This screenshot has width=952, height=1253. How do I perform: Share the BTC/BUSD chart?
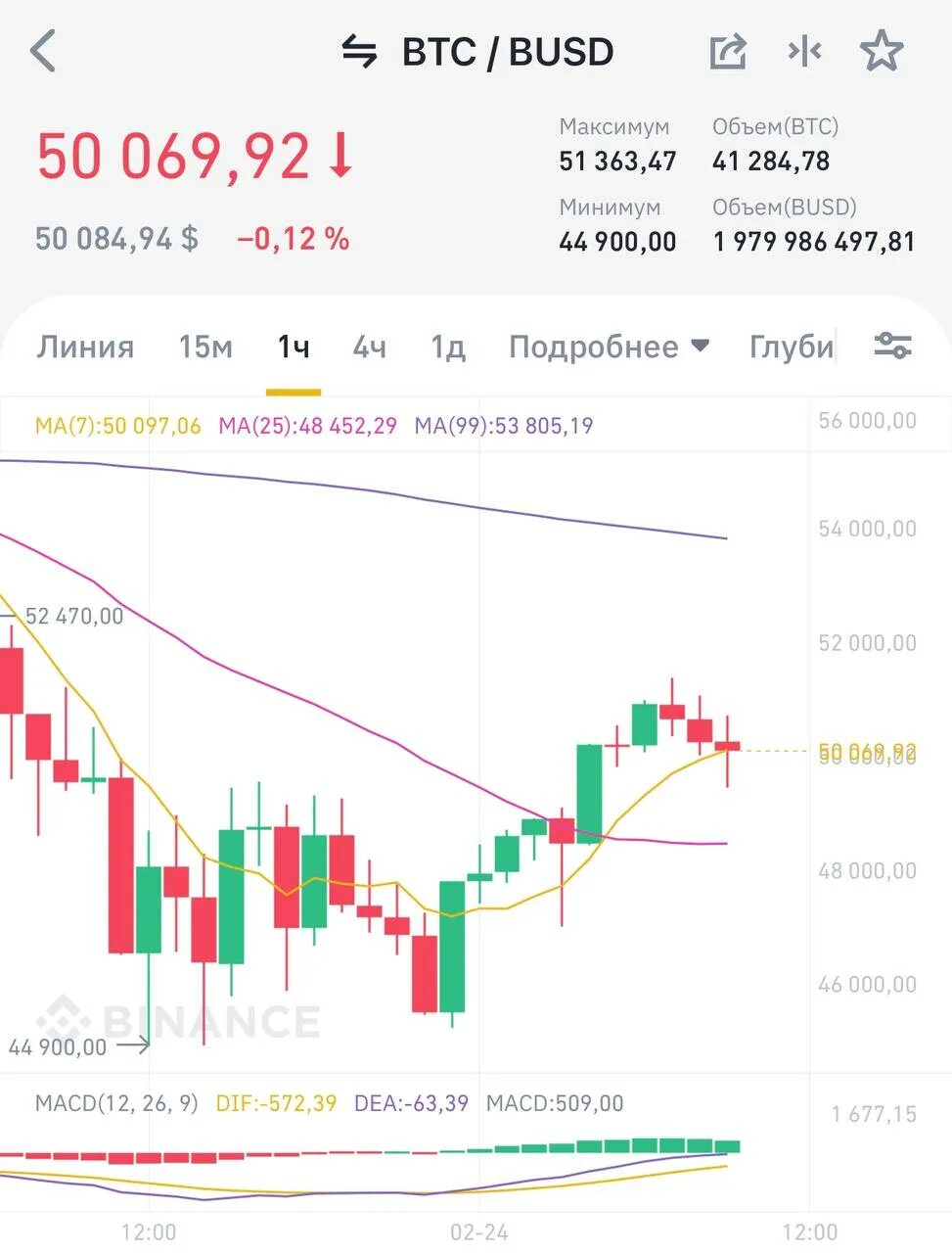click(728, 51)
